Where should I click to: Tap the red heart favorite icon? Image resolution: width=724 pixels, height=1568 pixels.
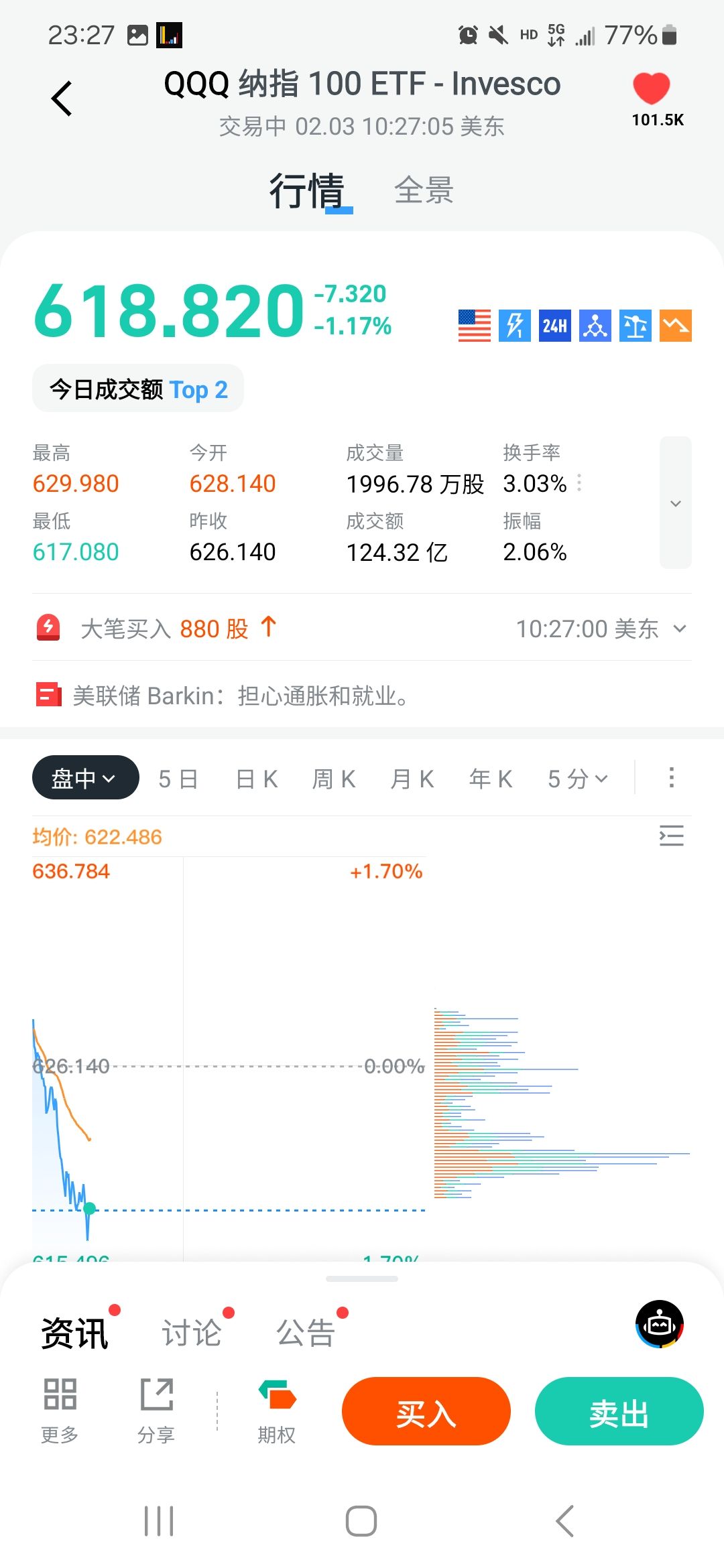(x=651, y=88)
